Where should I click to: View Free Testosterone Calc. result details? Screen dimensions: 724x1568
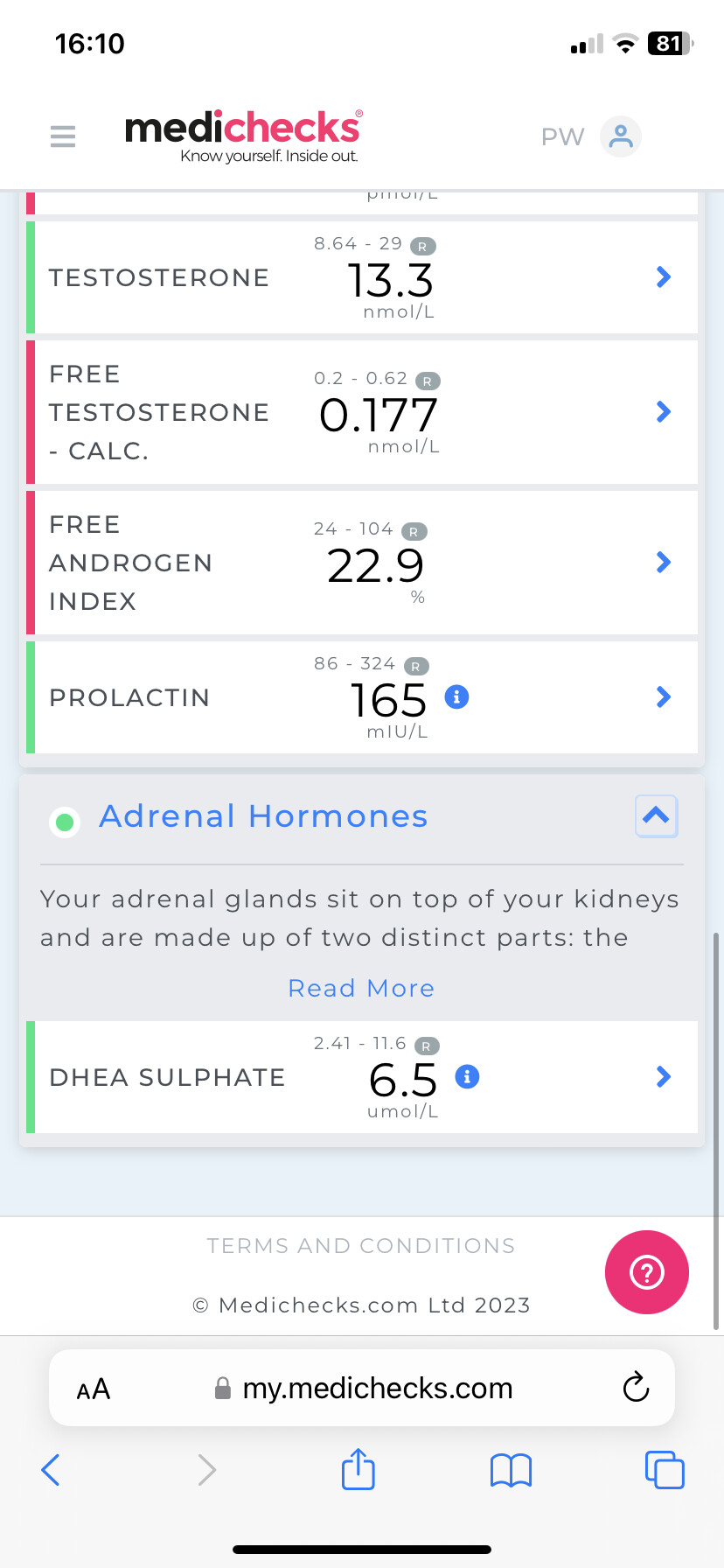click(x=664, y=412)
